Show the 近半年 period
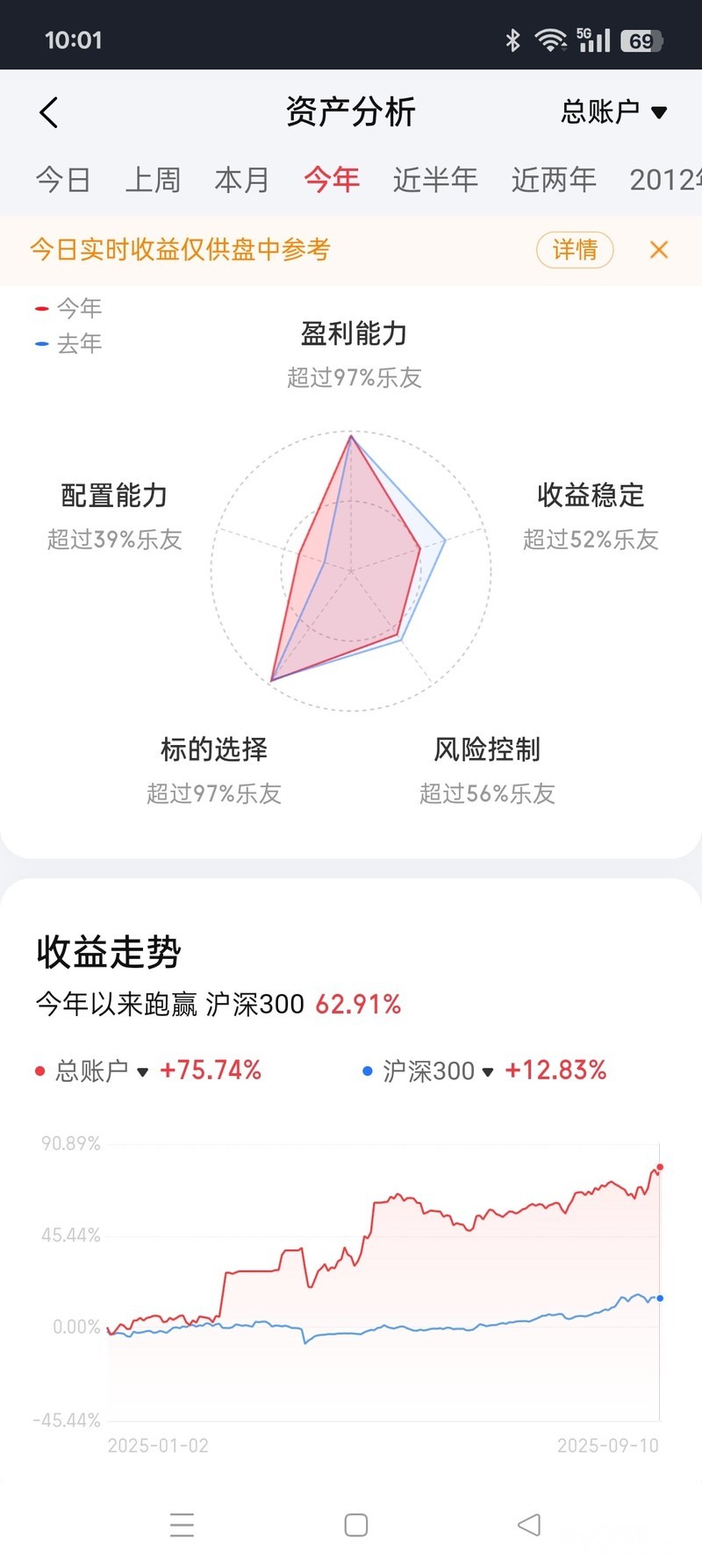Screen dimensions: 702x1568 [435, 180]
